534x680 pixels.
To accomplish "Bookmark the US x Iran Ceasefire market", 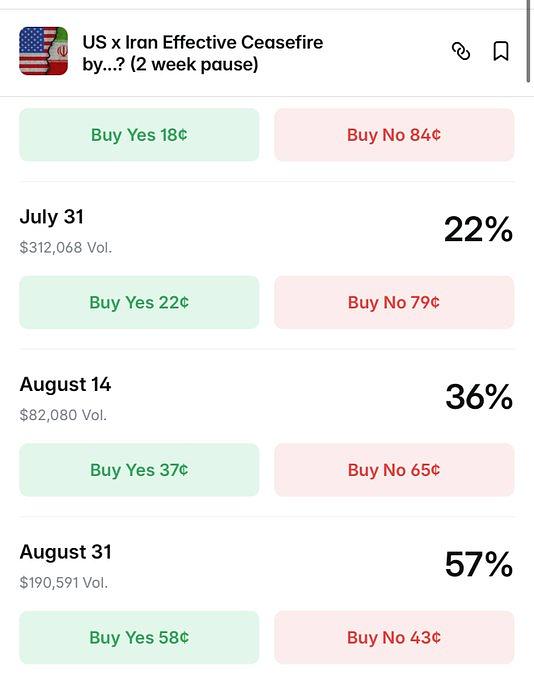I will click(x=501, y=51).
